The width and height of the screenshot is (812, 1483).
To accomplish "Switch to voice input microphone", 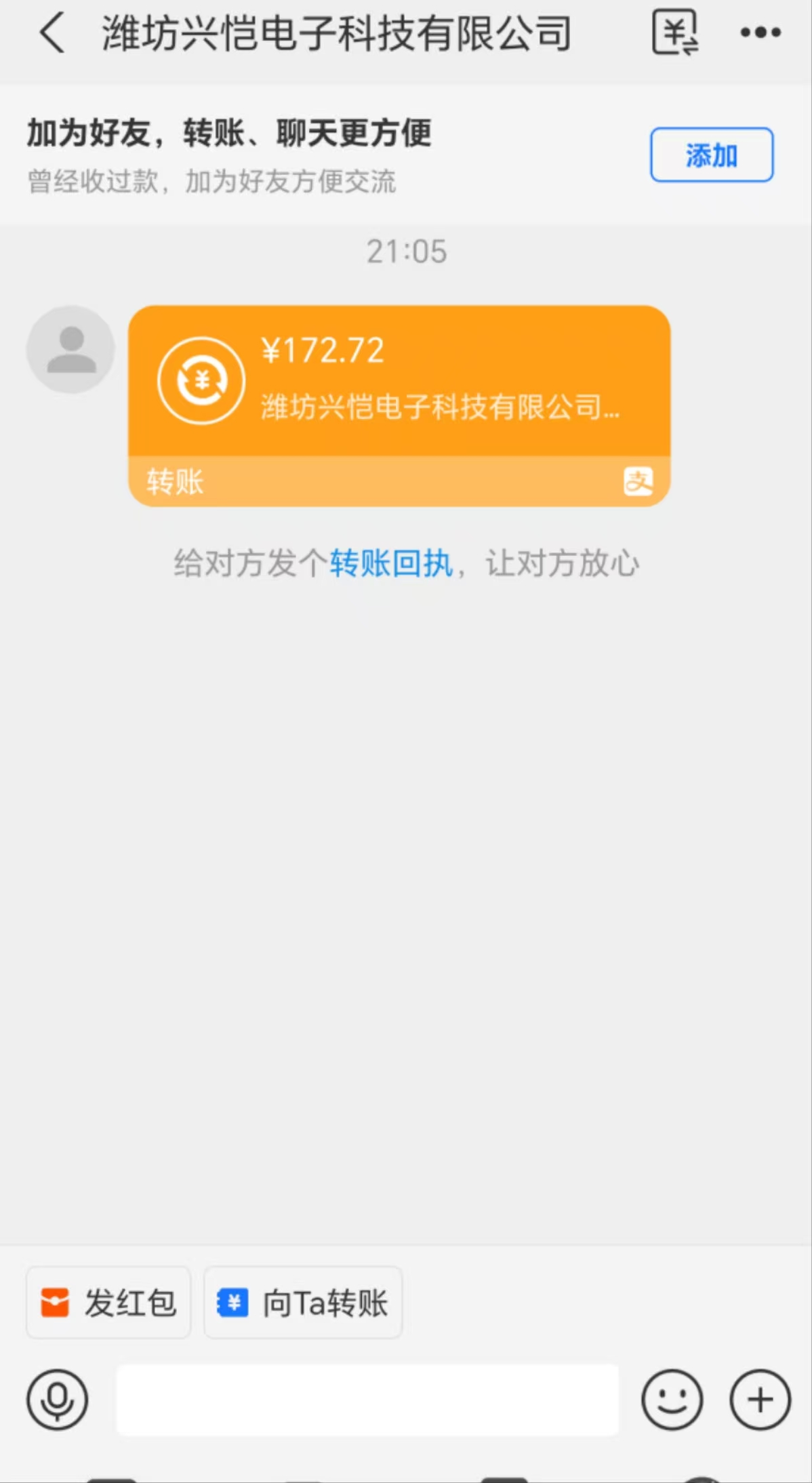I will tap(58, 1400).
